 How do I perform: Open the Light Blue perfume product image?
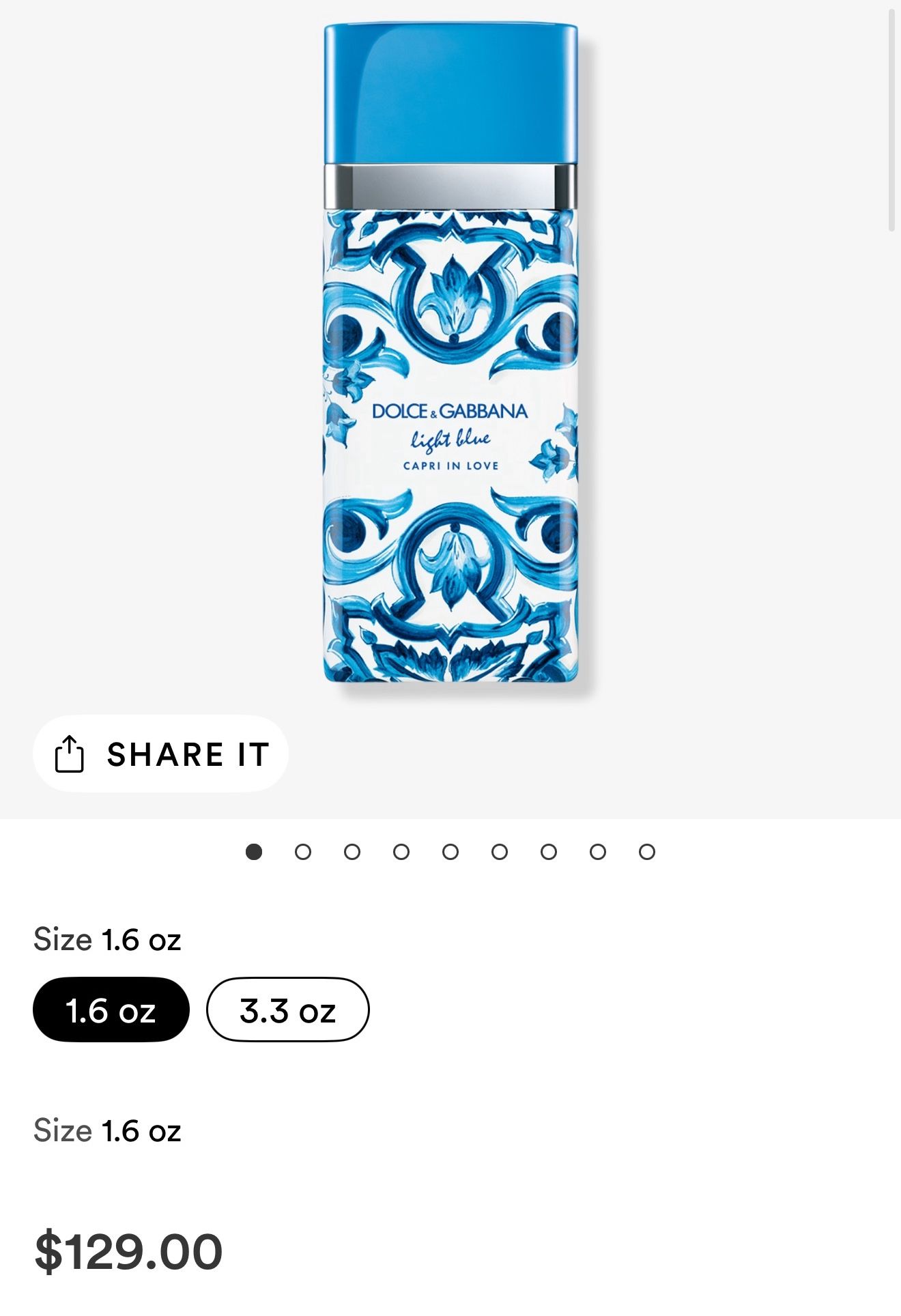[450, 355]
